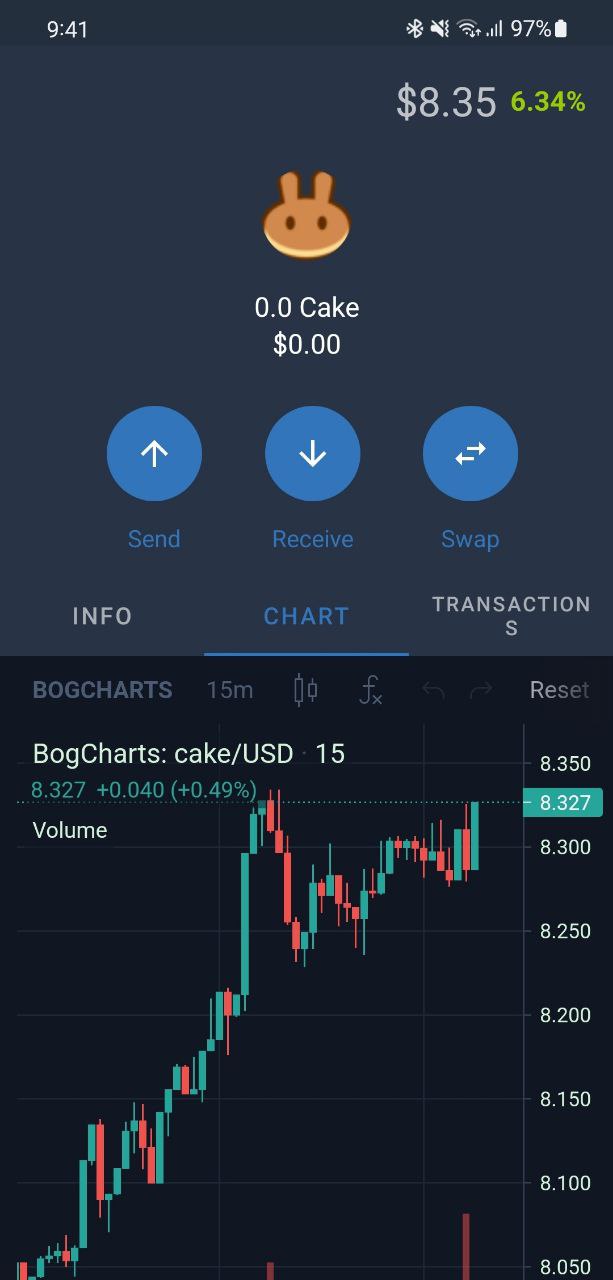Change the 15m chart interval
This screenshot has width=613, height=1280.
click(x=230, y=690)
